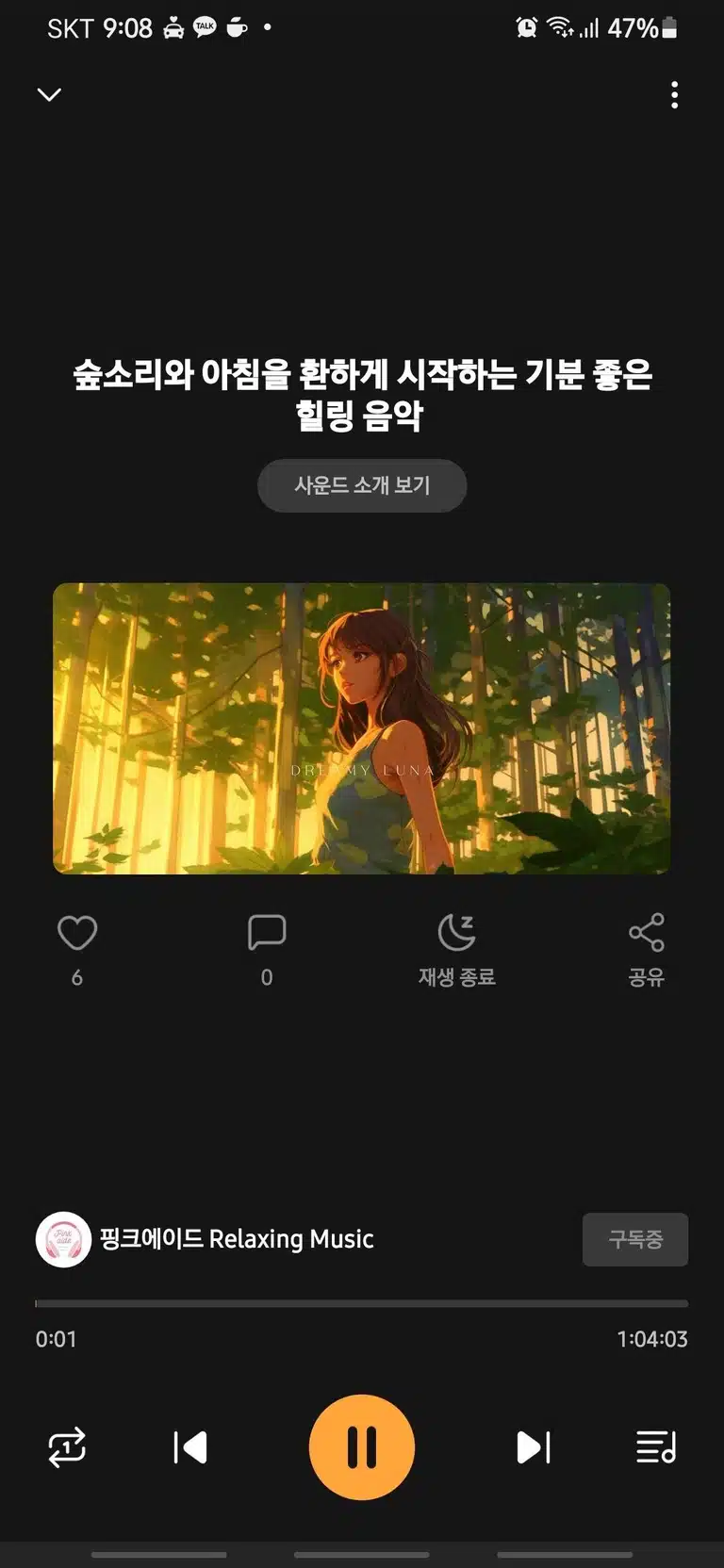The height and width of the screenshot is (1568, 724).
Task: Tap the 사운드 소개 보기 button
Action: (x=362, y=485)
